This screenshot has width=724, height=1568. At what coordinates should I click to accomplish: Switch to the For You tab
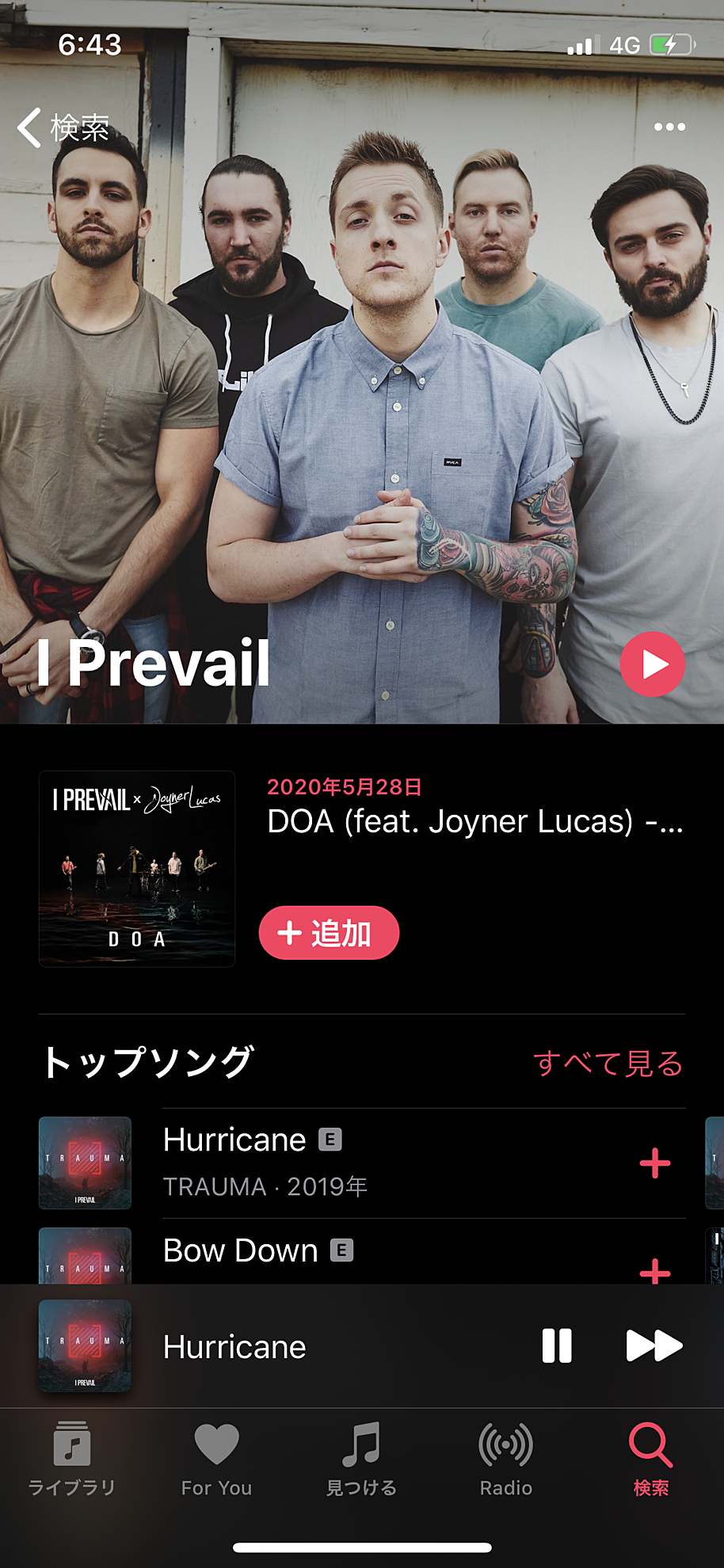(x=216, y=1459)
